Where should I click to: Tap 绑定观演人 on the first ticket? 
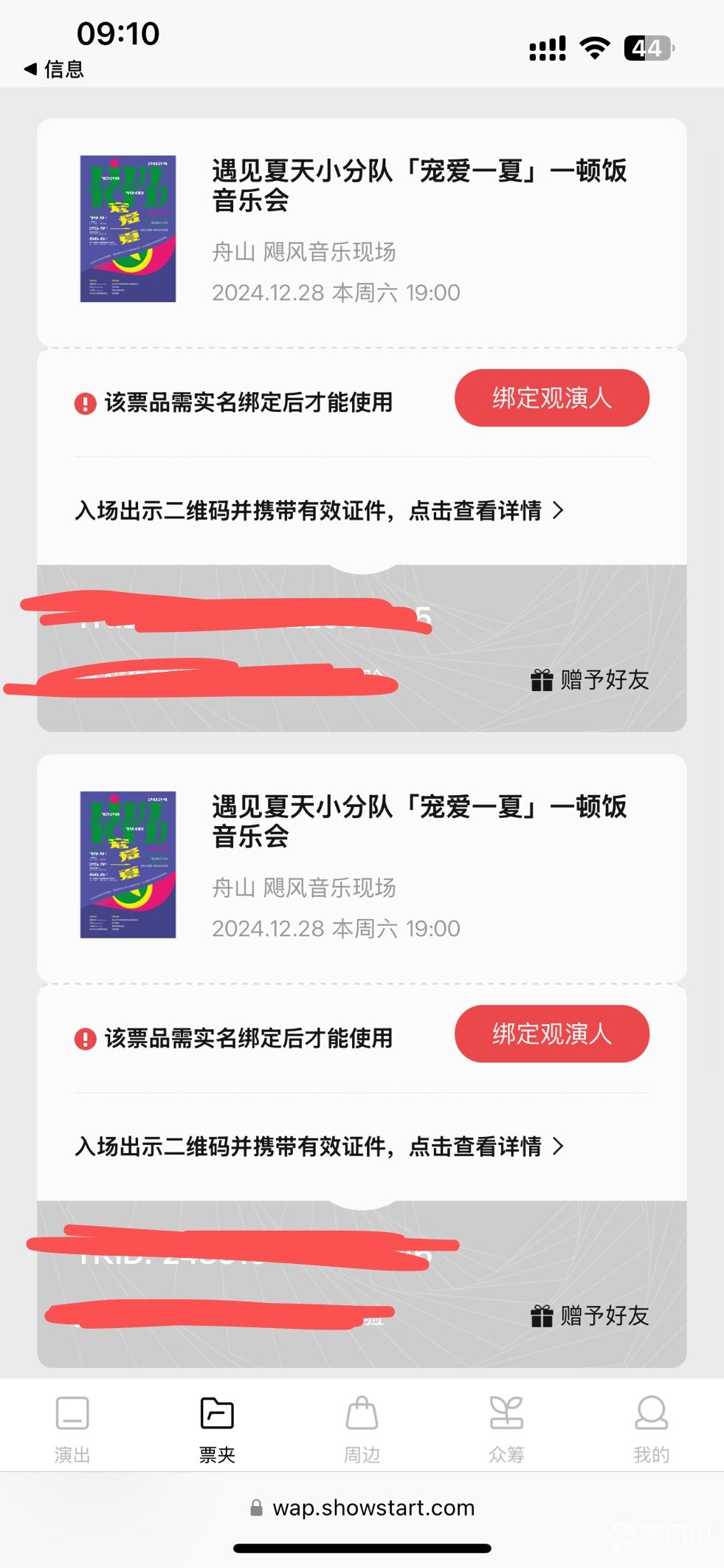pos(551,398)
